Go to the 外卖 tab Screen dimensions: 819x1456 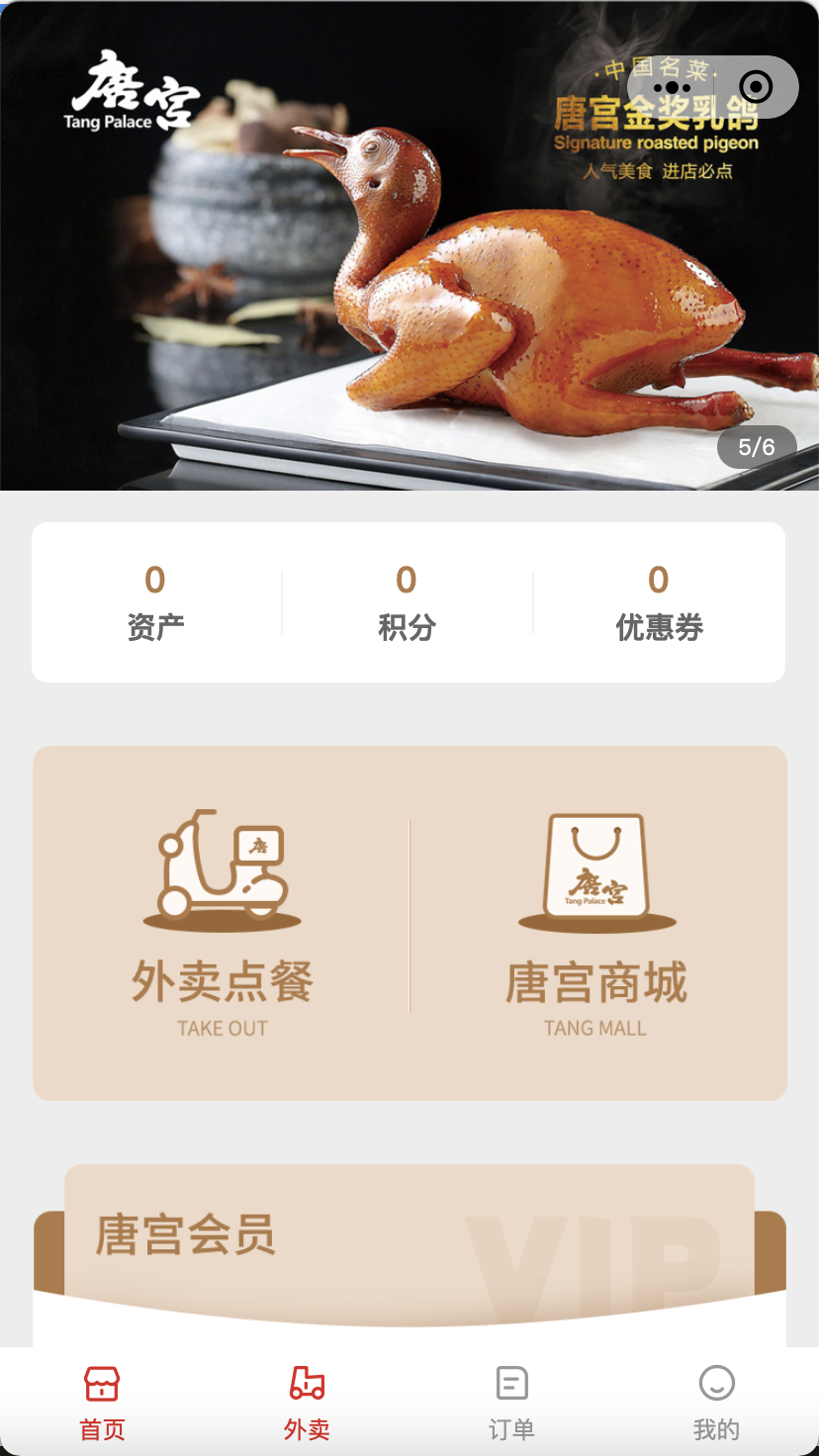pos(307,1403)
